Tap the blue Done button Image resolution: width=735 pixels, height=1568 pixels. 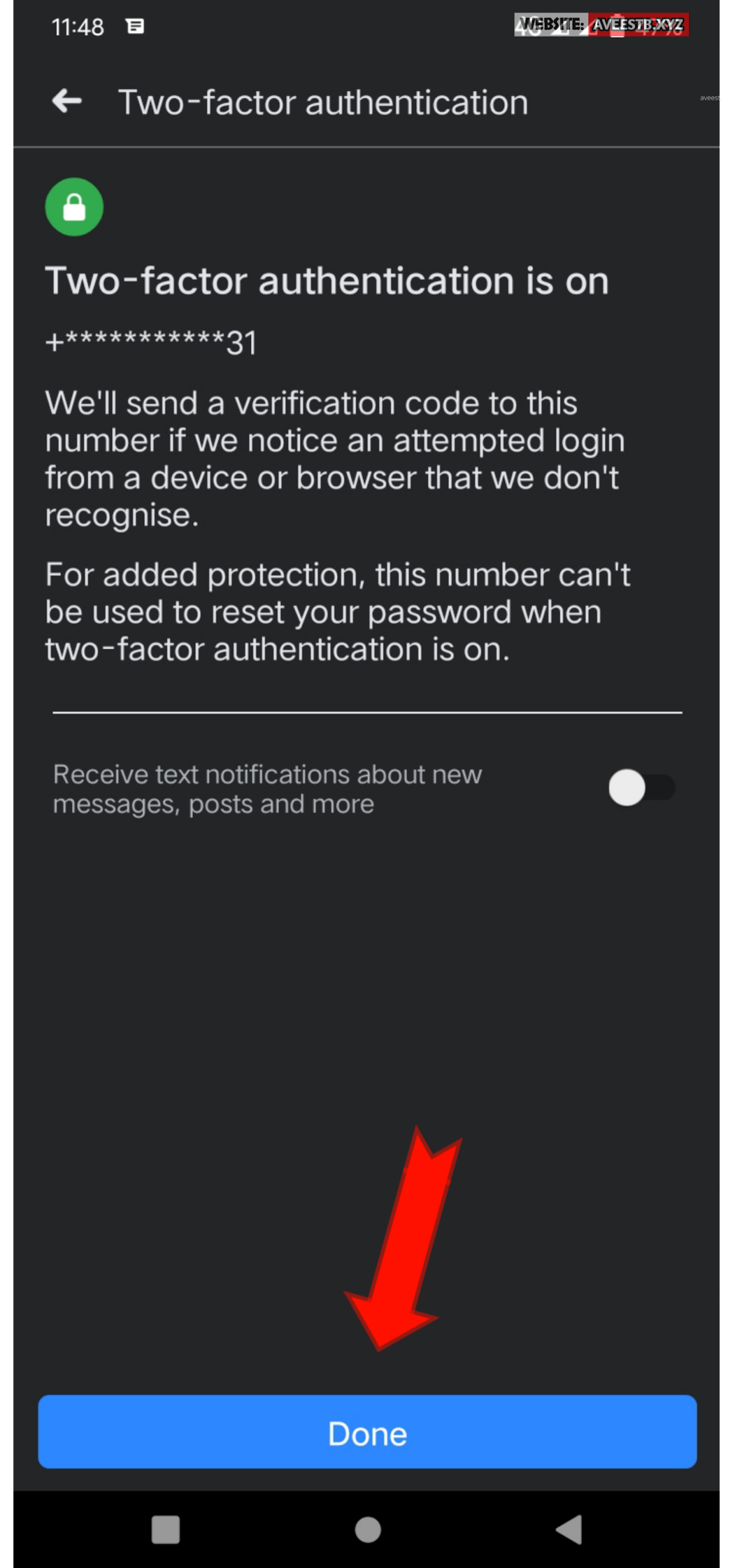coord(367,1432)
